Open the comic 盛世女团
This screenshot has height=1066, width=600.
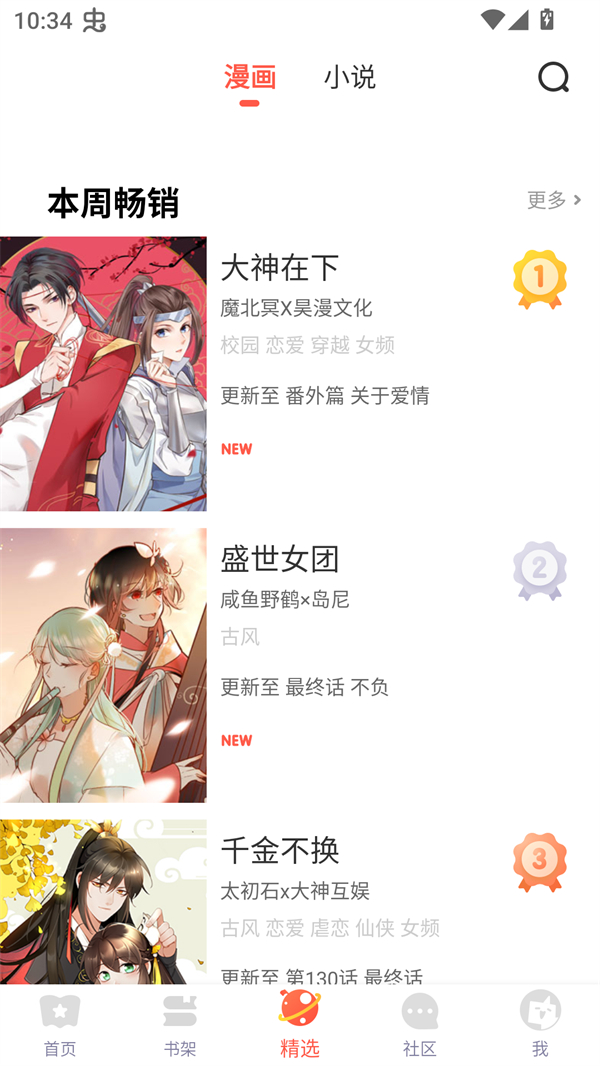point(280,559)
